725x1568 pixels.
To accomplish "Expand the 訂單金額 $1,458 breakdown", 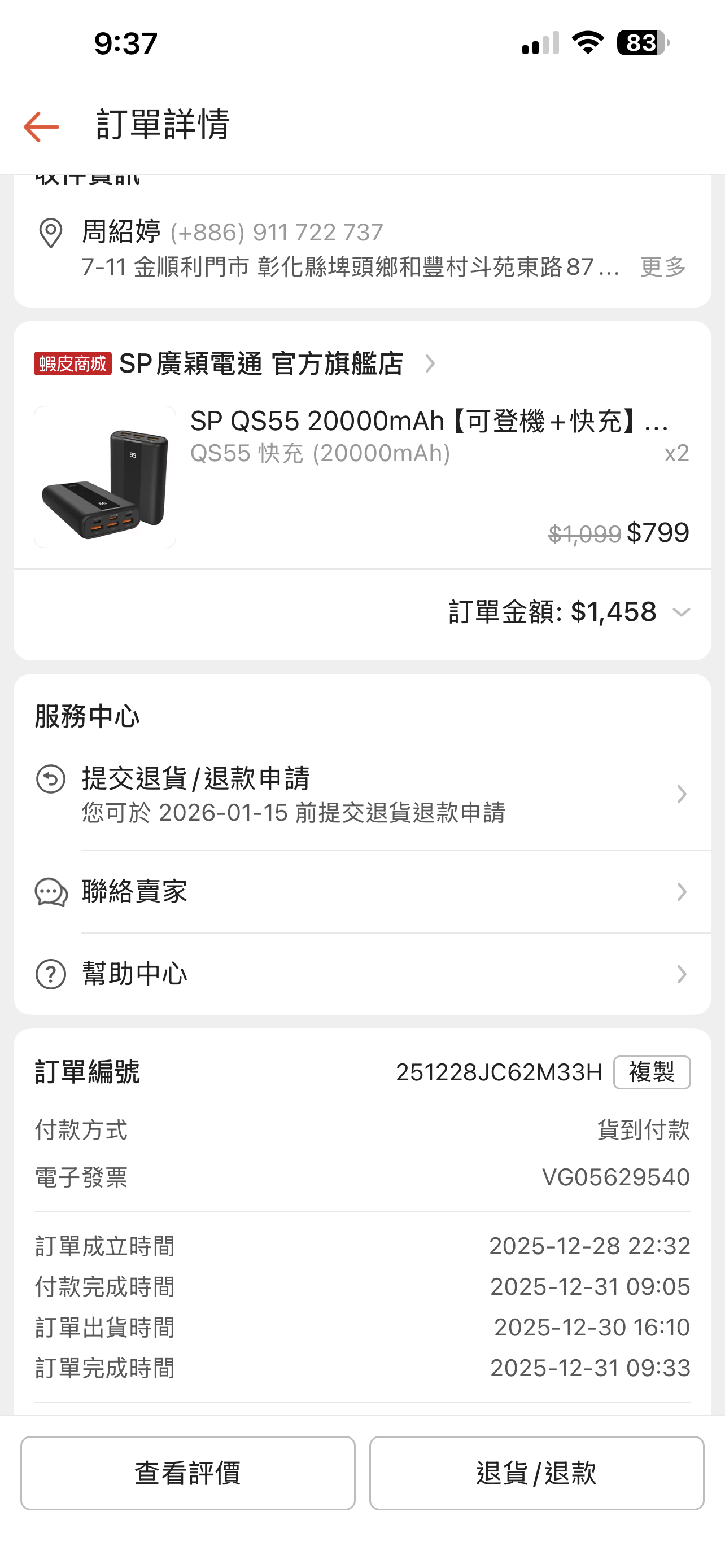I will coord(681,612).
